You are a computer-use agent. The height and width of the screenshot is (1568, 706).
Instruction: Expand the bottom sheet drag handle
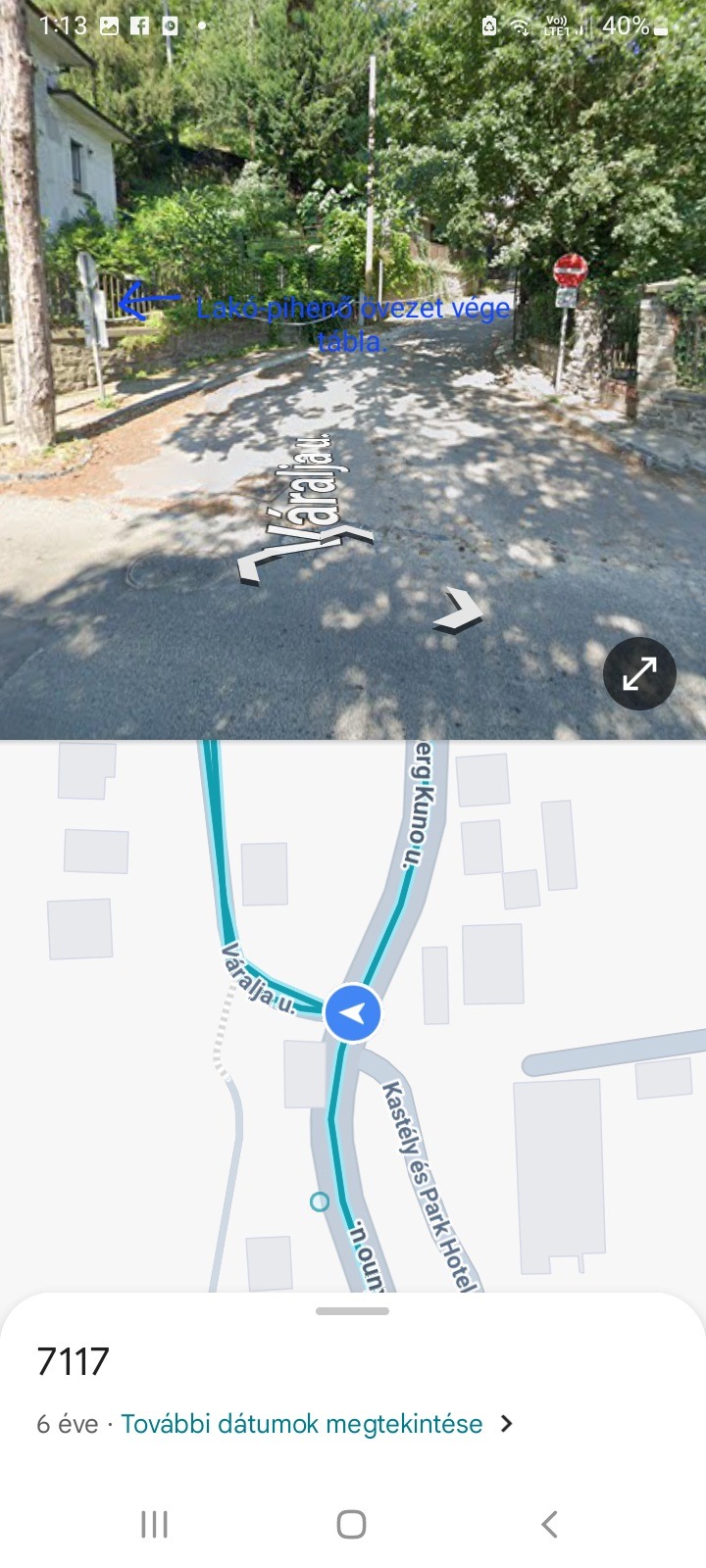pos(353,1311)
